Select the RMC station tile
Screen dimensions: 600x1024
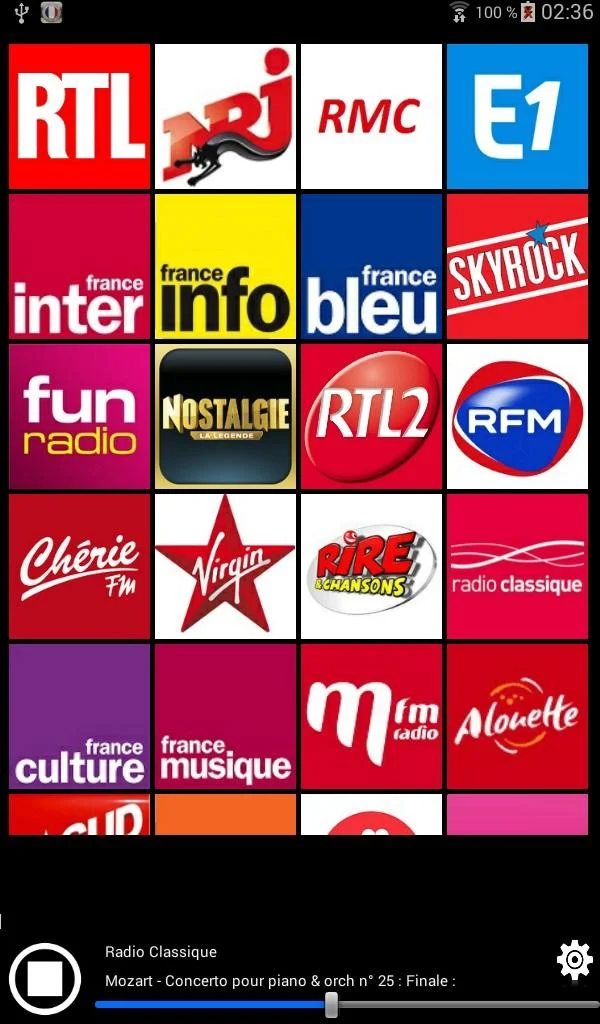[x=371, y=116]
